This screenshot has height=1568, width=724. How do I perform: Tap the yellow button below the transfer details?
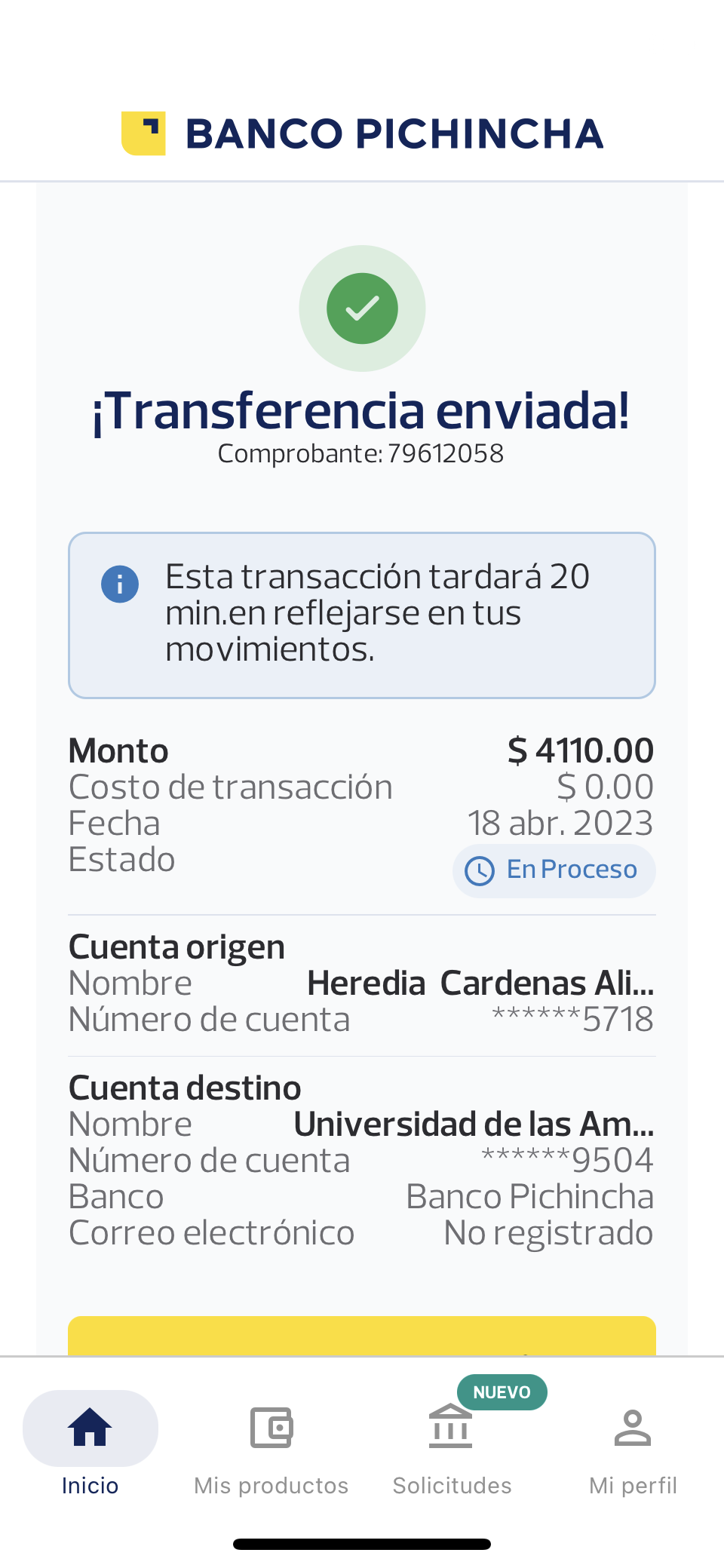[x=362, y=1336]
